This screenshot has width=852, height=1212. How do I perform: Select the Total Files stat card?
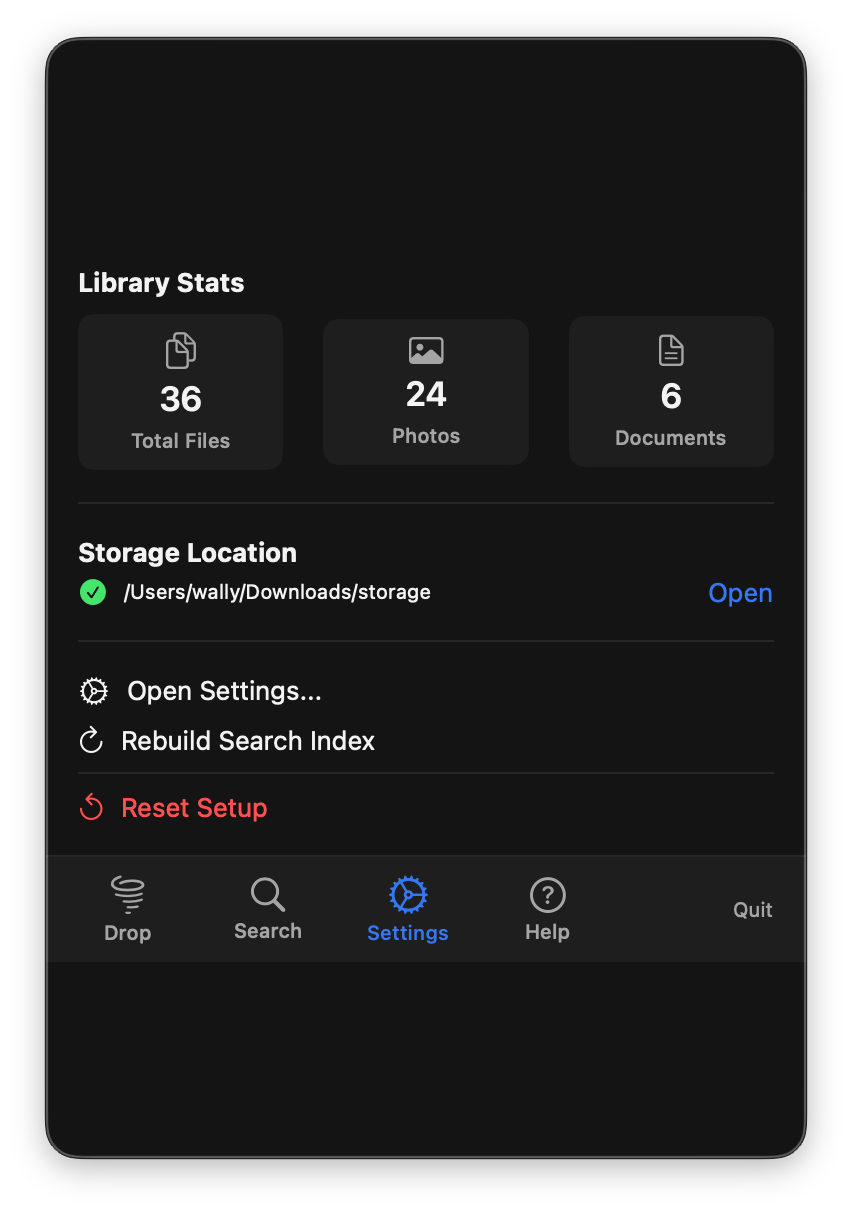pyautogui.click(x=180, y=391)
